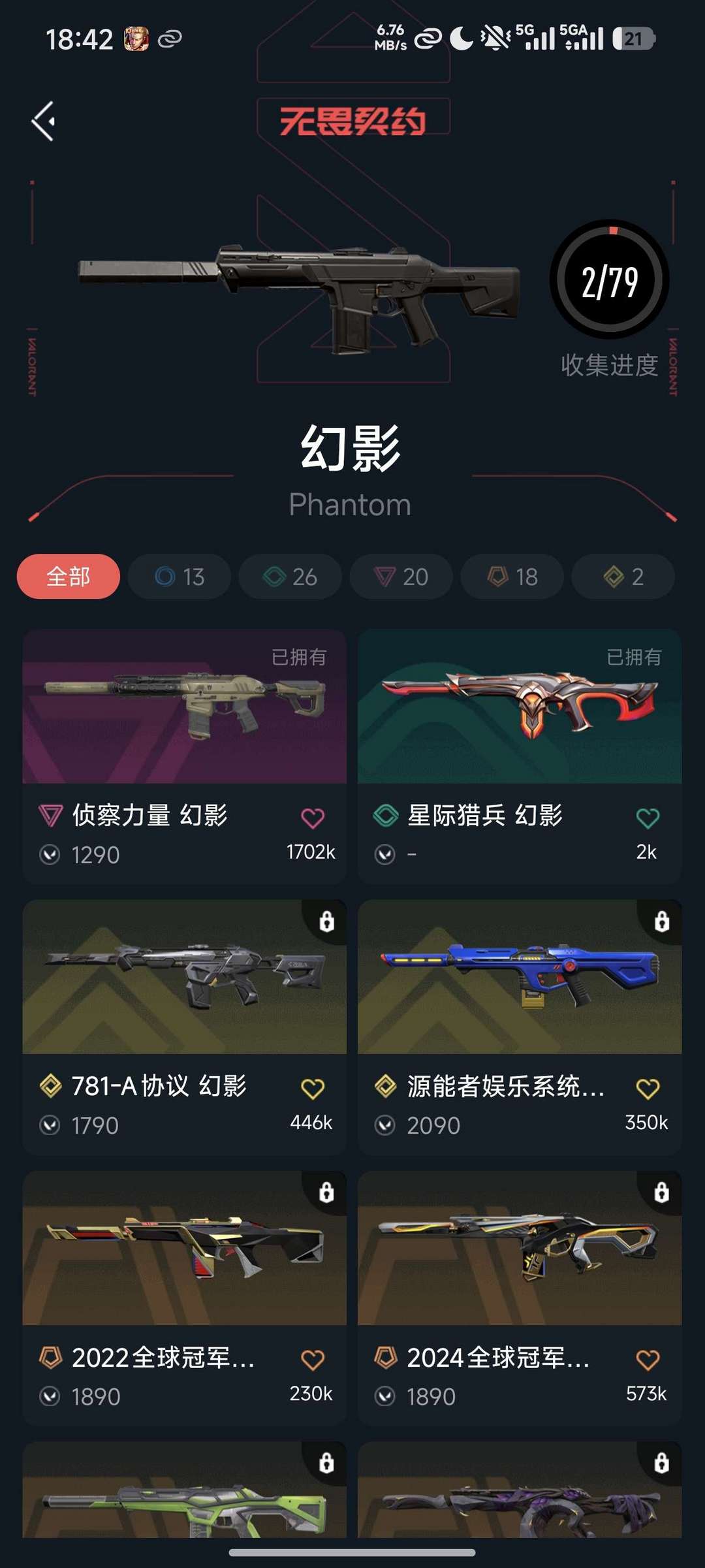The height and width of the screenshot is (1568, 705).
Task: Select the pink rarity filter showing 20
Action: coord(401,577)
